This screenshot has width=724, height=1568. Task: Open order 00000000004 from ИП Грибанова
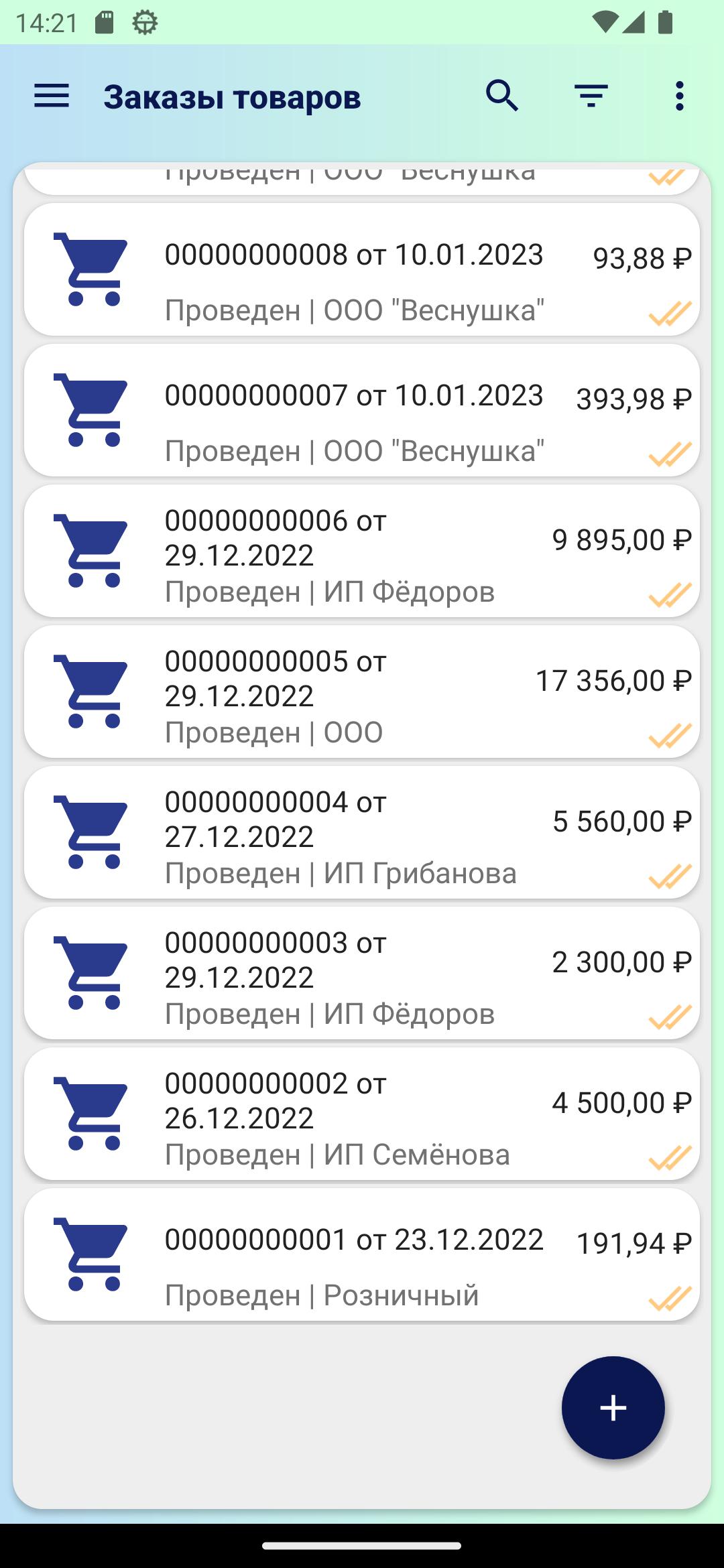coord(362,832)
